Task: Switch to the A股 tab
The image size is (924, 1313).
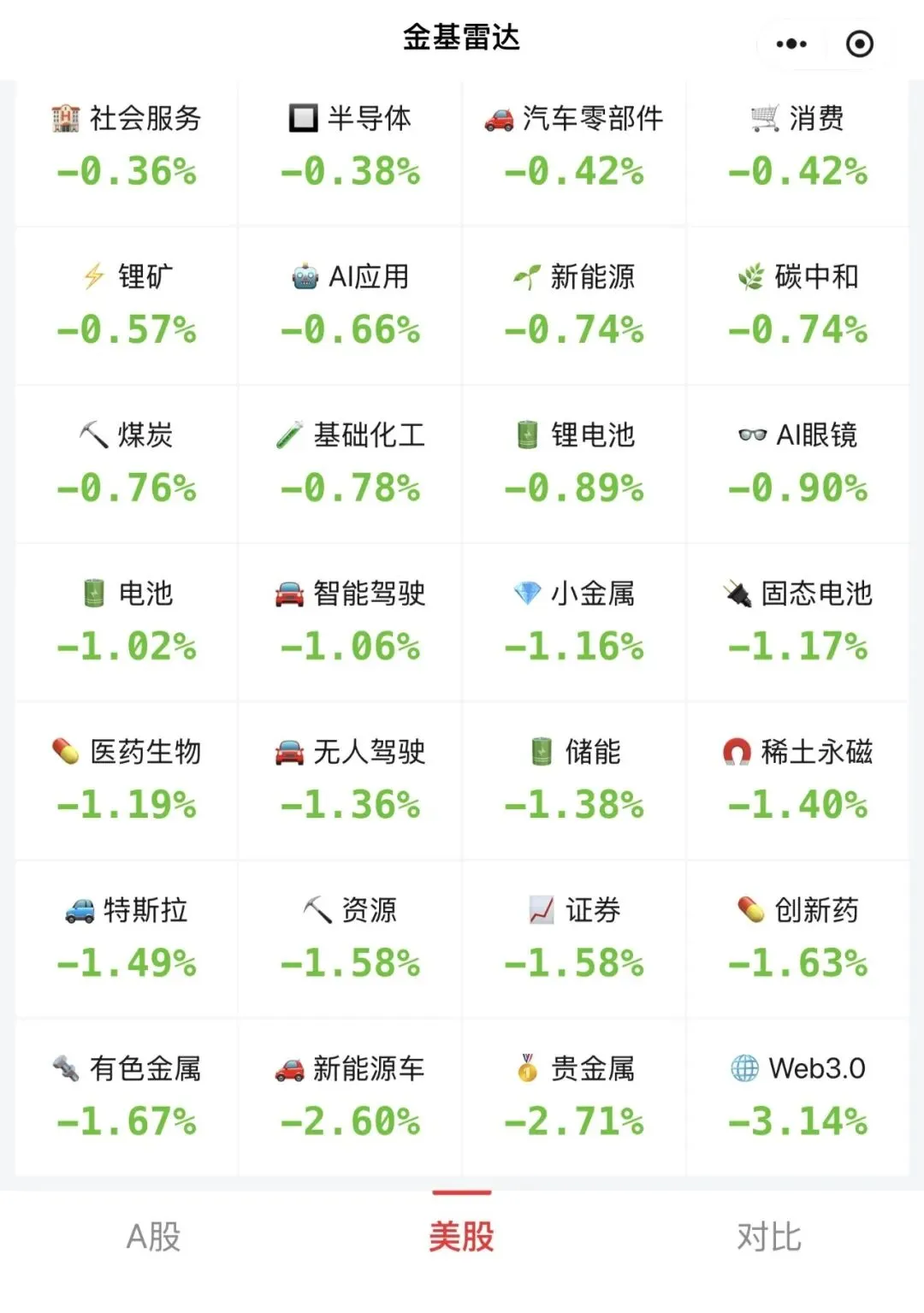Action: [153, 1237]
